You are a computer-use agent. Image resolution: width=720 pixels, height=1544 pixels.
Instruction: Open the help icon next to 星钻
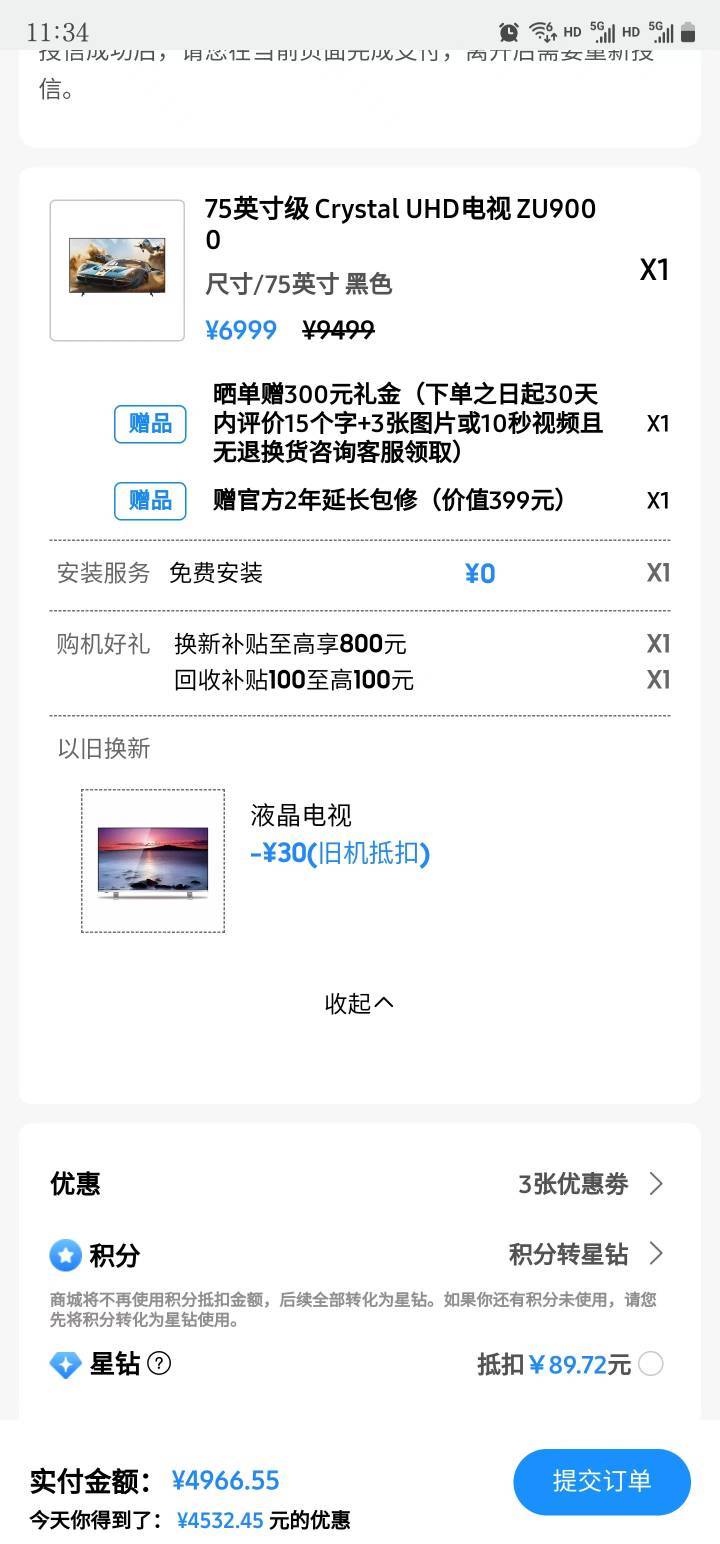coord(159,1363)
